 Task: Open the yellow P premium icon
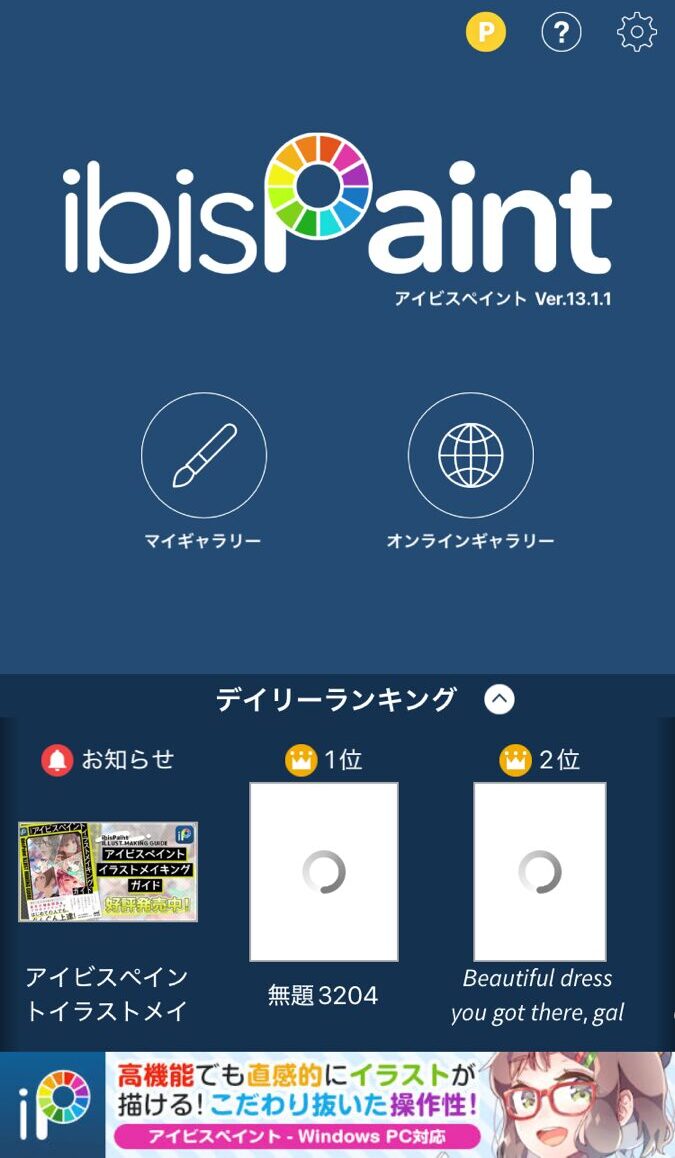pos(486,33)
